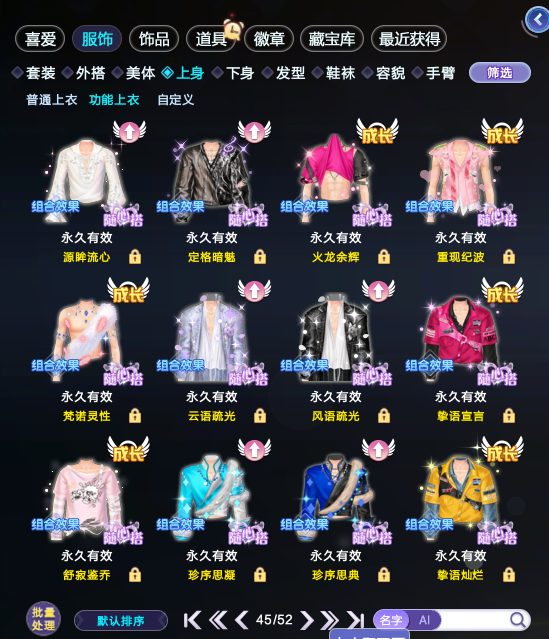
Task: Open 批量处理 batch processing
Action: 44,619
